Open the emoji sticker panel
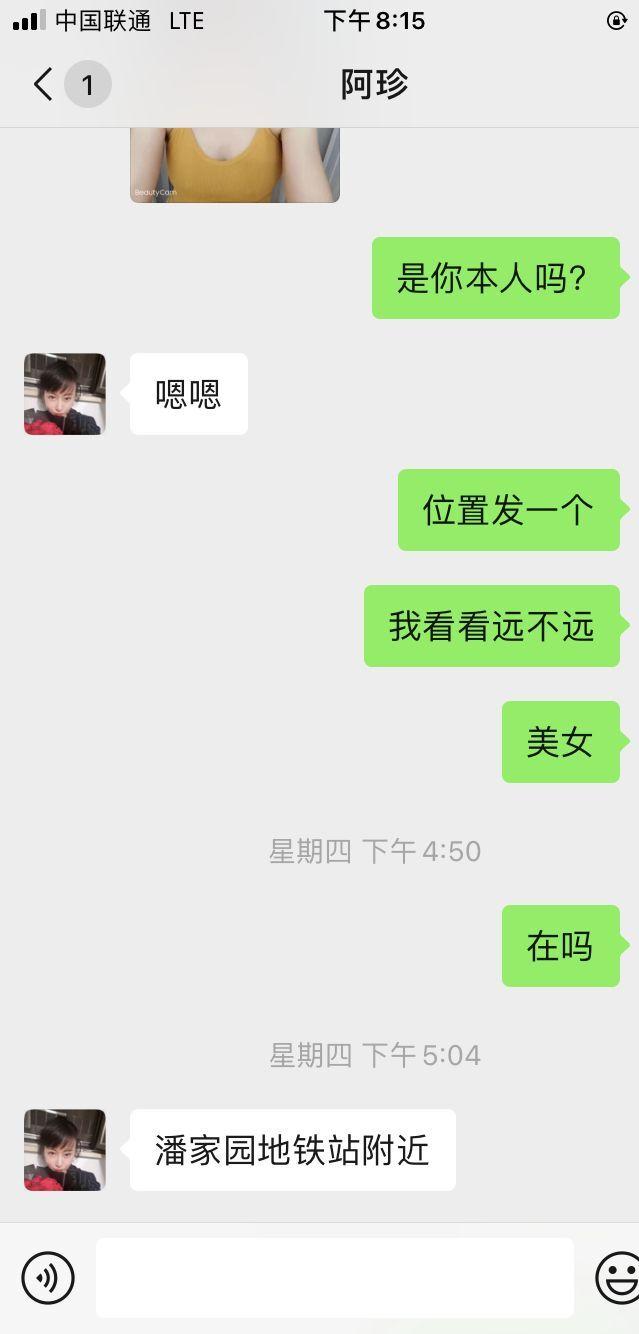The image size is (639, 1334). [617, 1277]
